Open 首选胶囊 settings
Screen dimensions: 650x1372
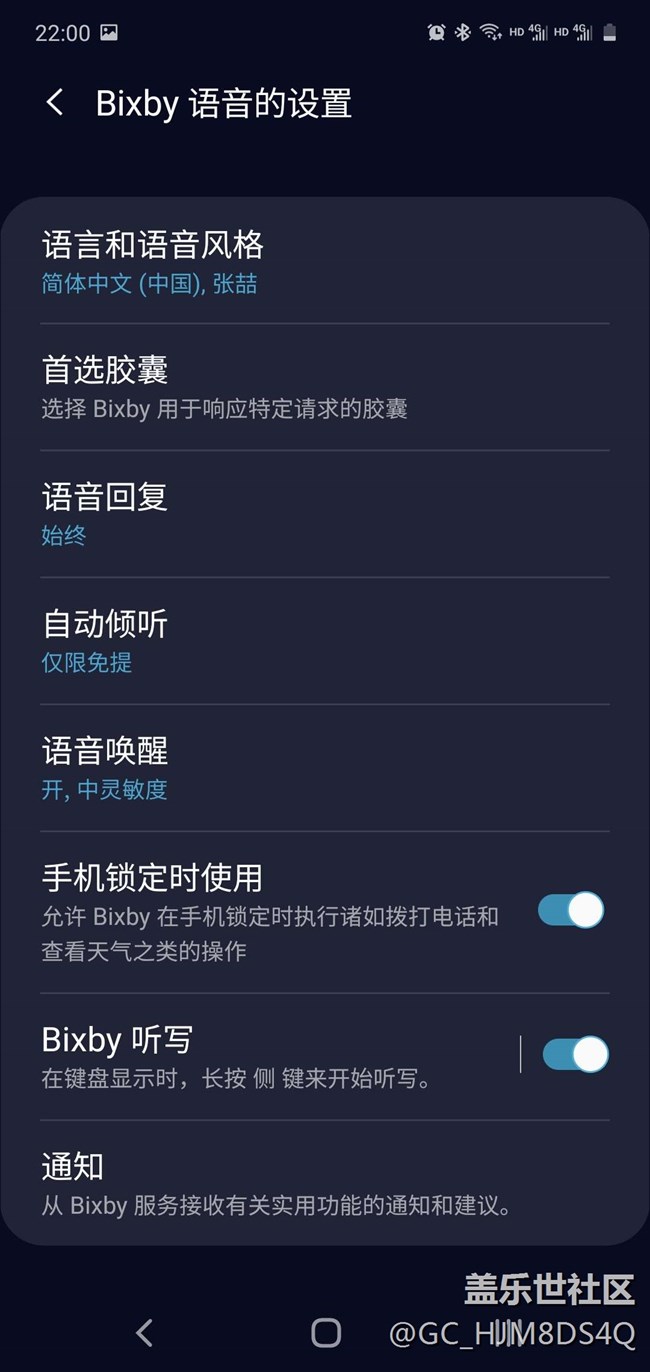325,387
